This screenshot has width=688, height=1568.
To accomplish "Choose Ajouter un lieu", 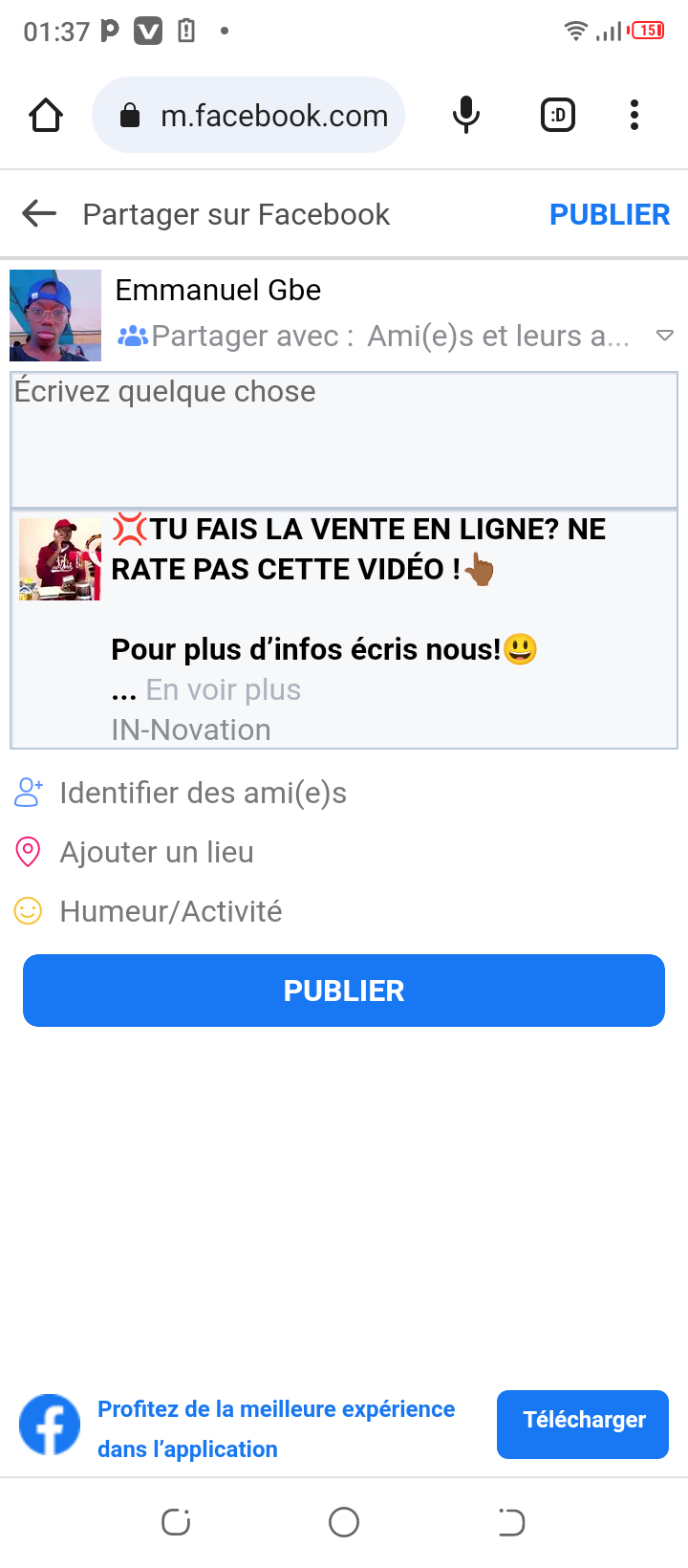I will [157, 852].
